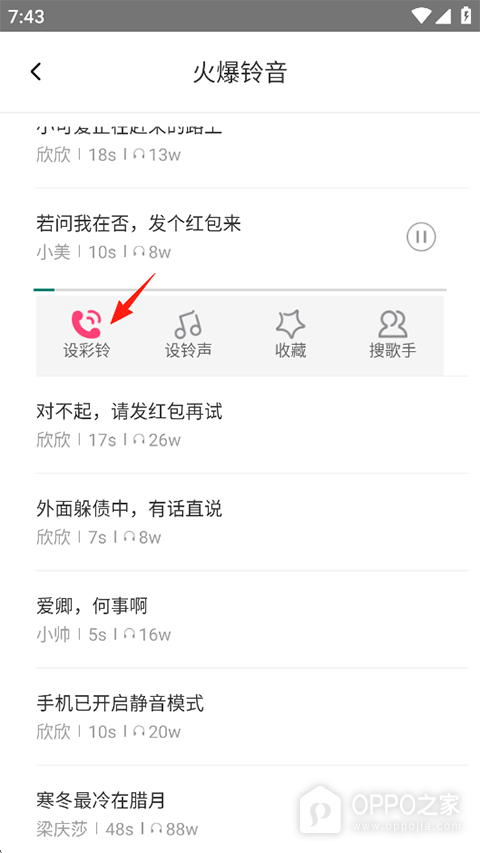Pause the playing ringtone 若问我在否
Image resolution: width=480 pixels, height=853 pixels.
pos(421,237)
